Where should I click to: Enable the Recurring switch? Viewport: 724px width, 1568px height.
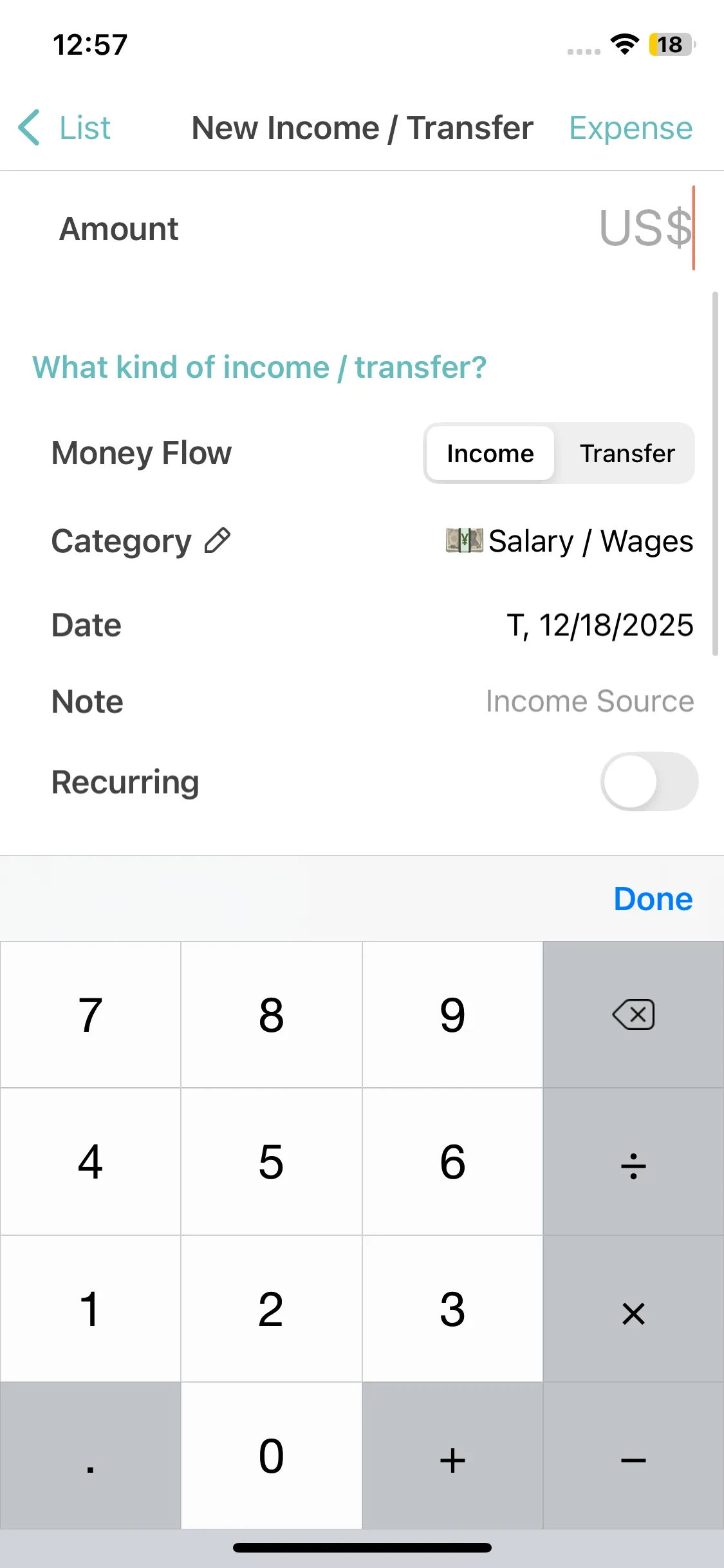(649, 781)
